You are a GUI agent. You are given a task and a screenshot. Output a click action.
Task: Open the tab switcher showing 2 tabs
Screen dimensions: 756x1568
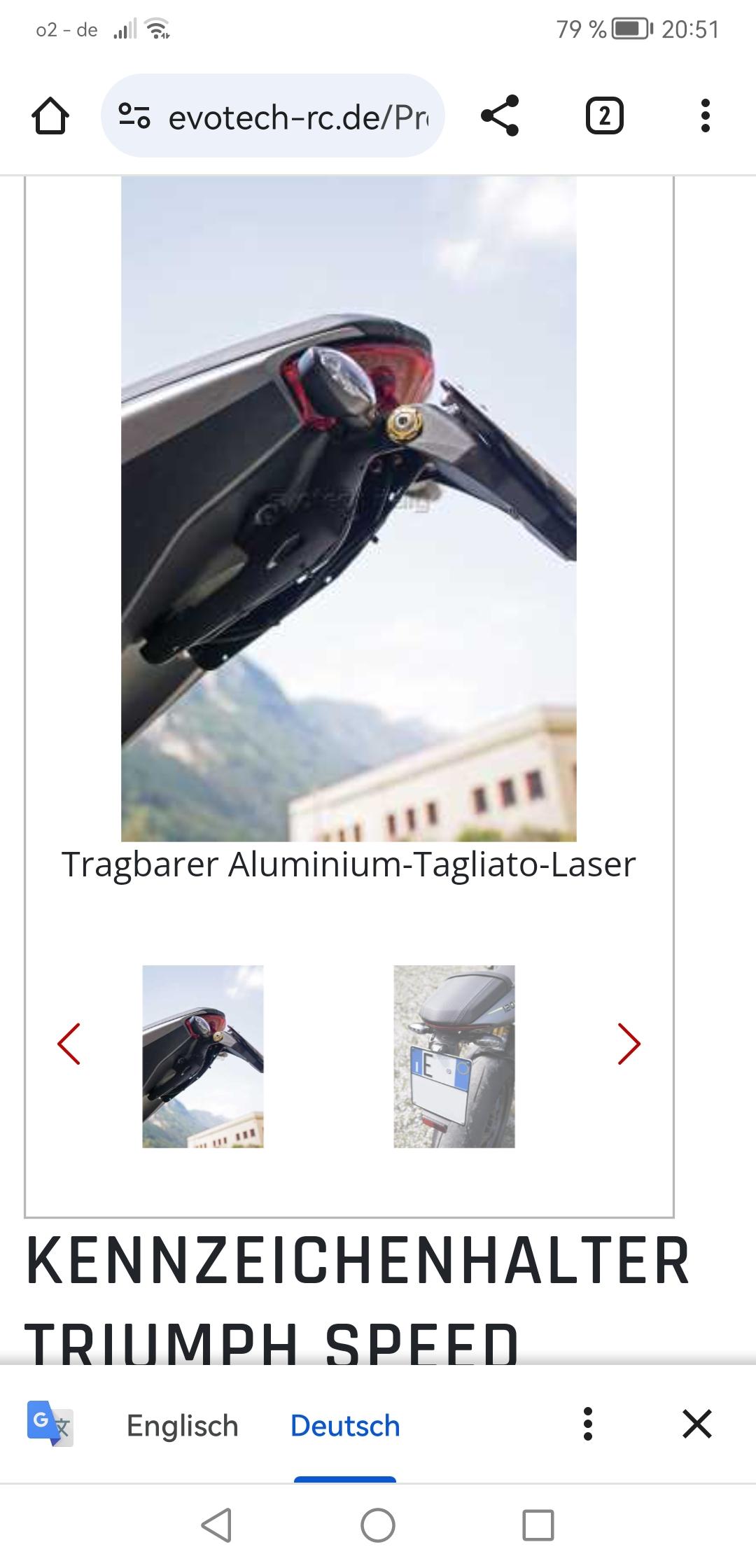[604, 116]
